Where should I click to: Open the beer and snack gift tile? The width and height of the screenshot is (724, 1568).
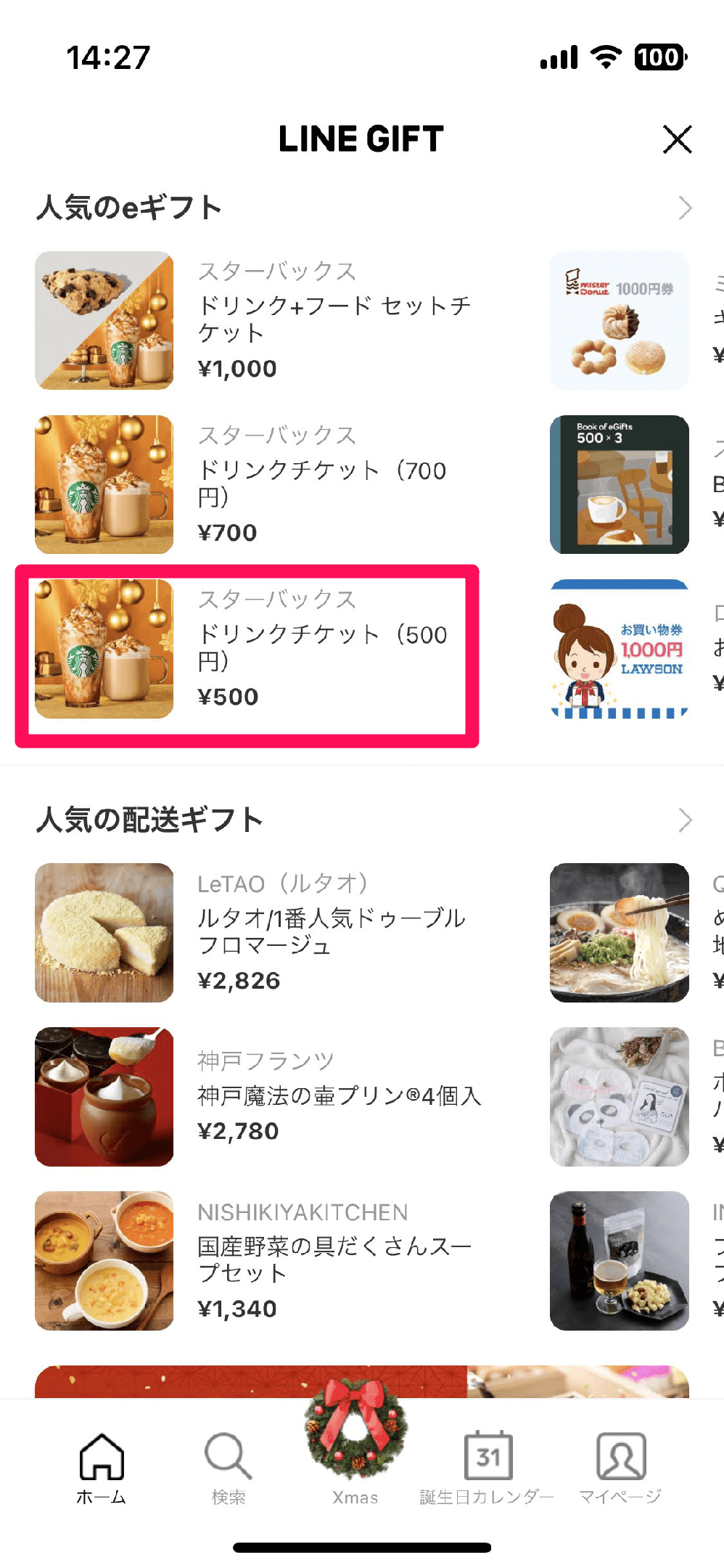[x=619, y=1261]
